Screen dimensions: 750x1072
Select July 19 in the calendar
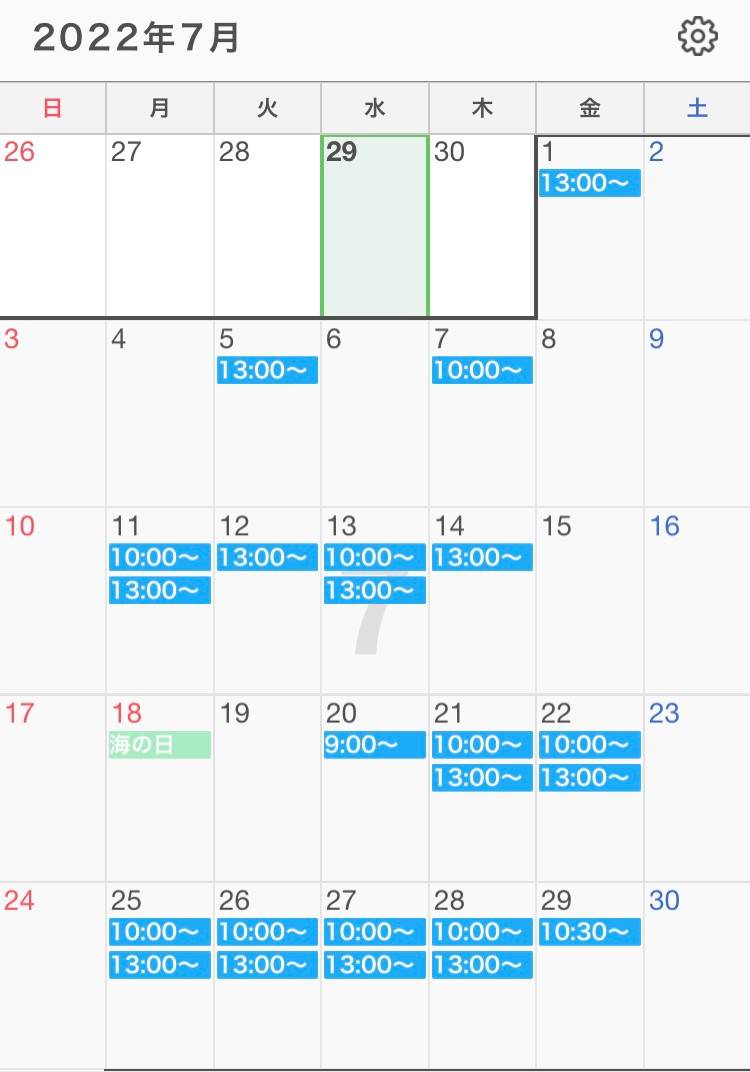click(267, 790)
